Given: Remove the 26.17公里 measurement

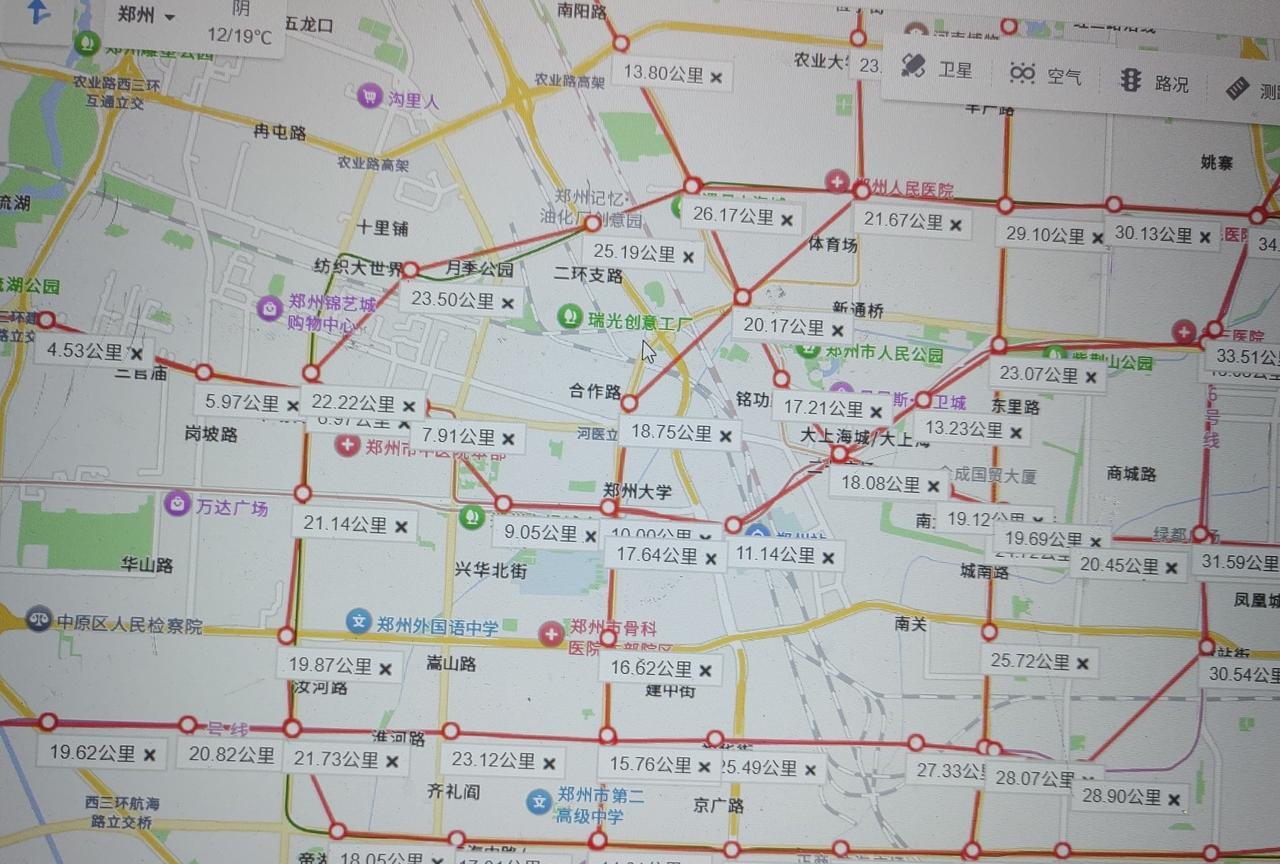Looking at the screenshot, I should (x=786, y=220).
